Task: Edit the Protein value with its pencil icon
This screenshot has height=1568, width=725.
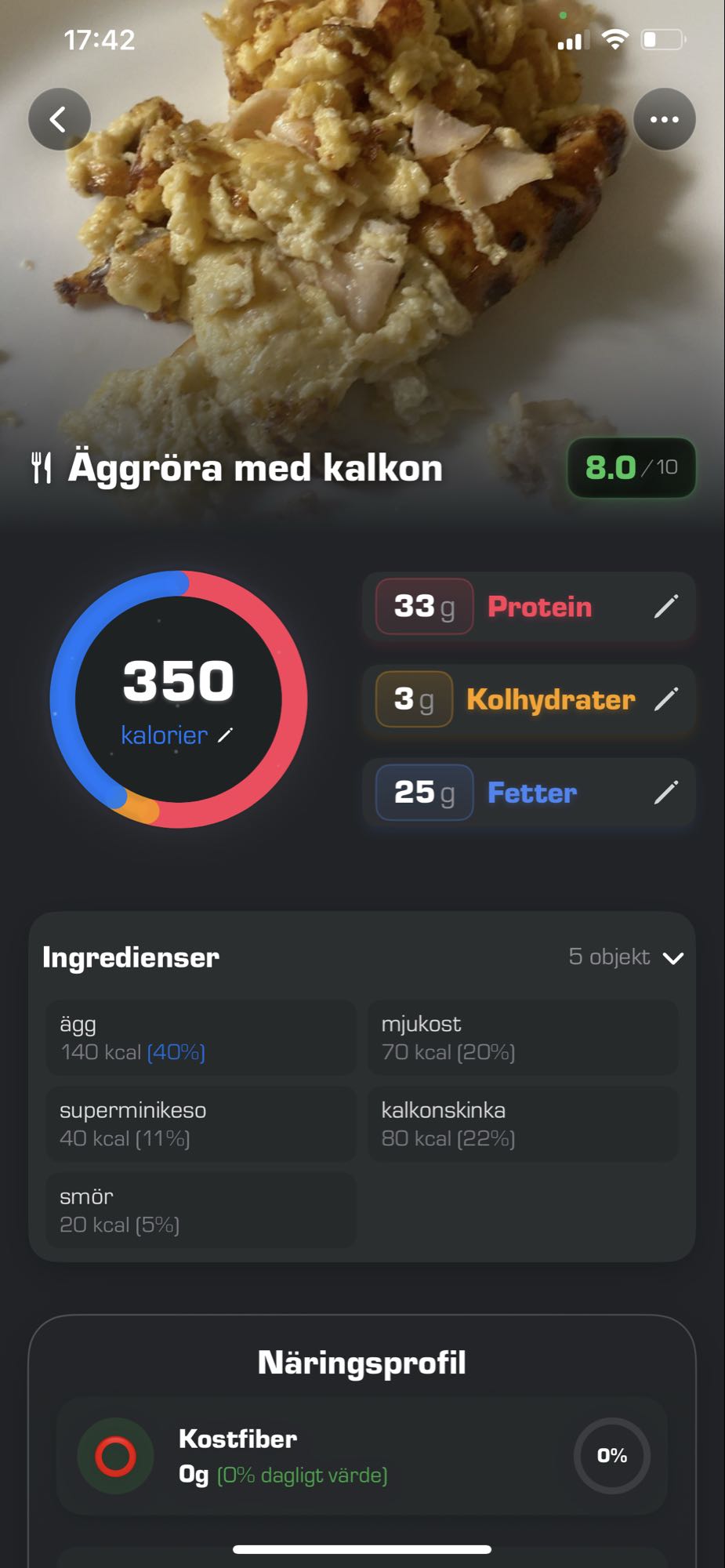Action: [x=667, y=606]
